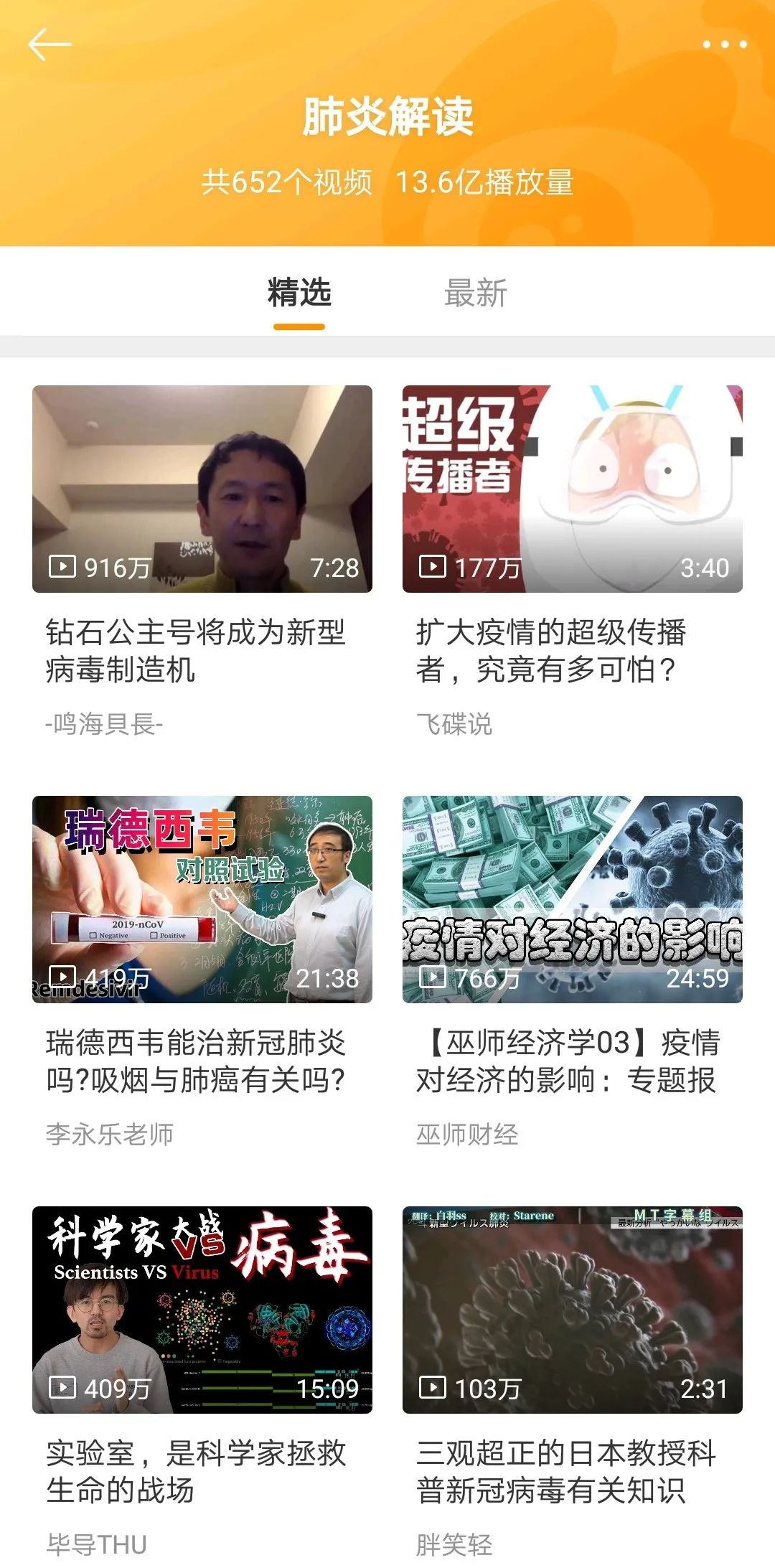Go back using the arrow

(50, 44)
